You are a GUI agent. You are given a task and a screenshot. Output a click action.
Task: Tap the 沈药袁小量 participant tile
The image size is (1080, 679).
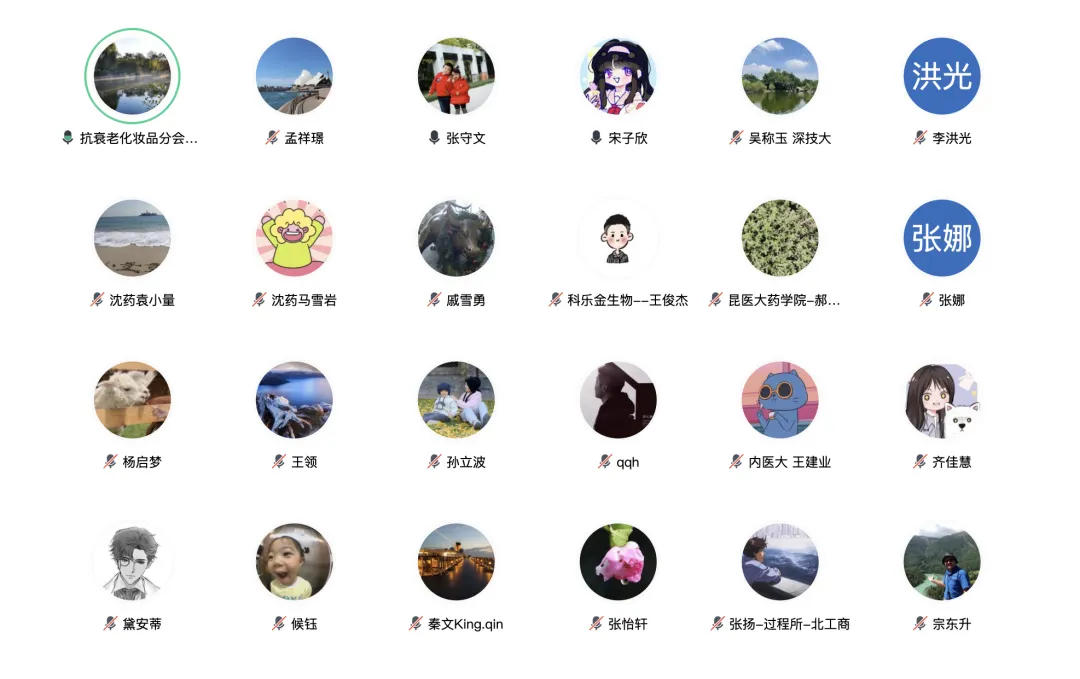pos(132,238)
